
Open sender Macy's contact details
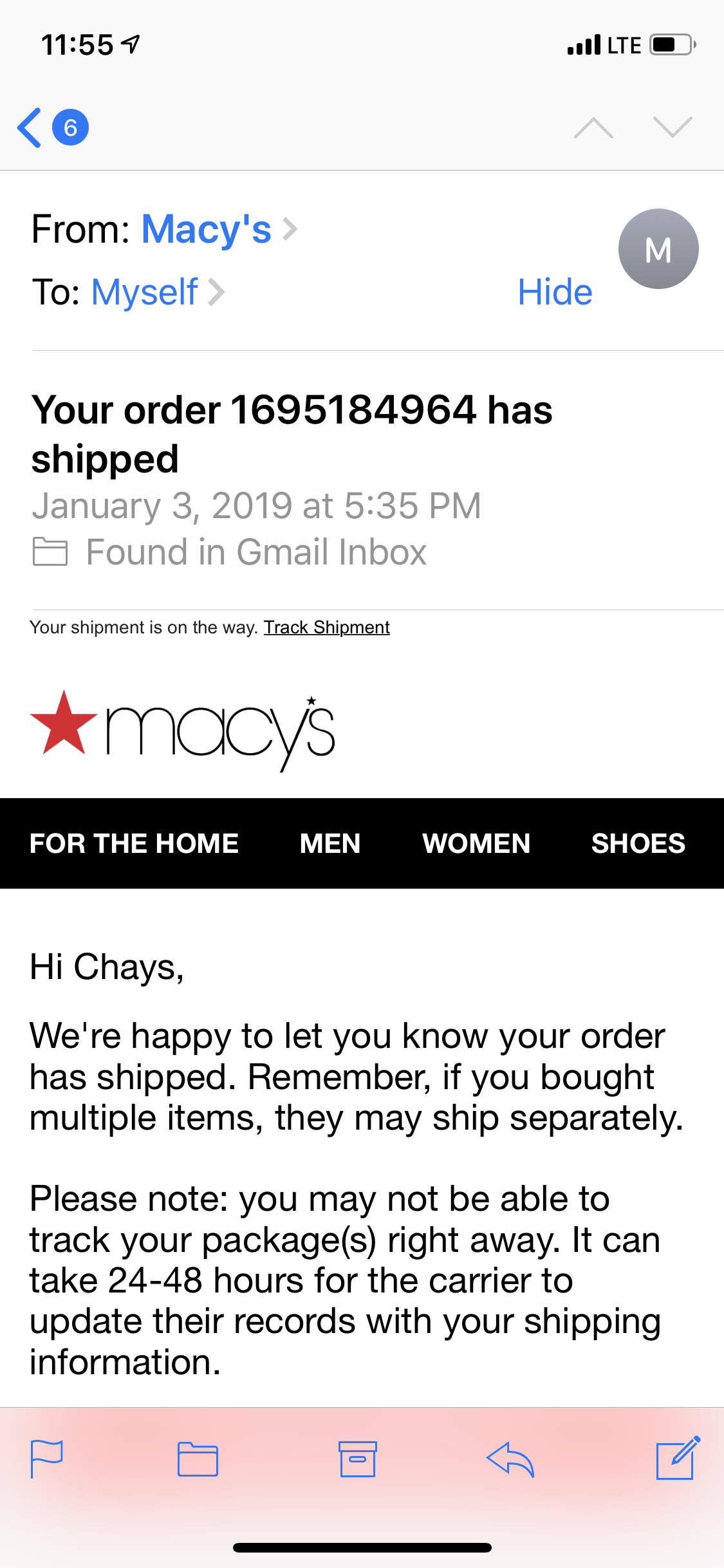[206, 229]
